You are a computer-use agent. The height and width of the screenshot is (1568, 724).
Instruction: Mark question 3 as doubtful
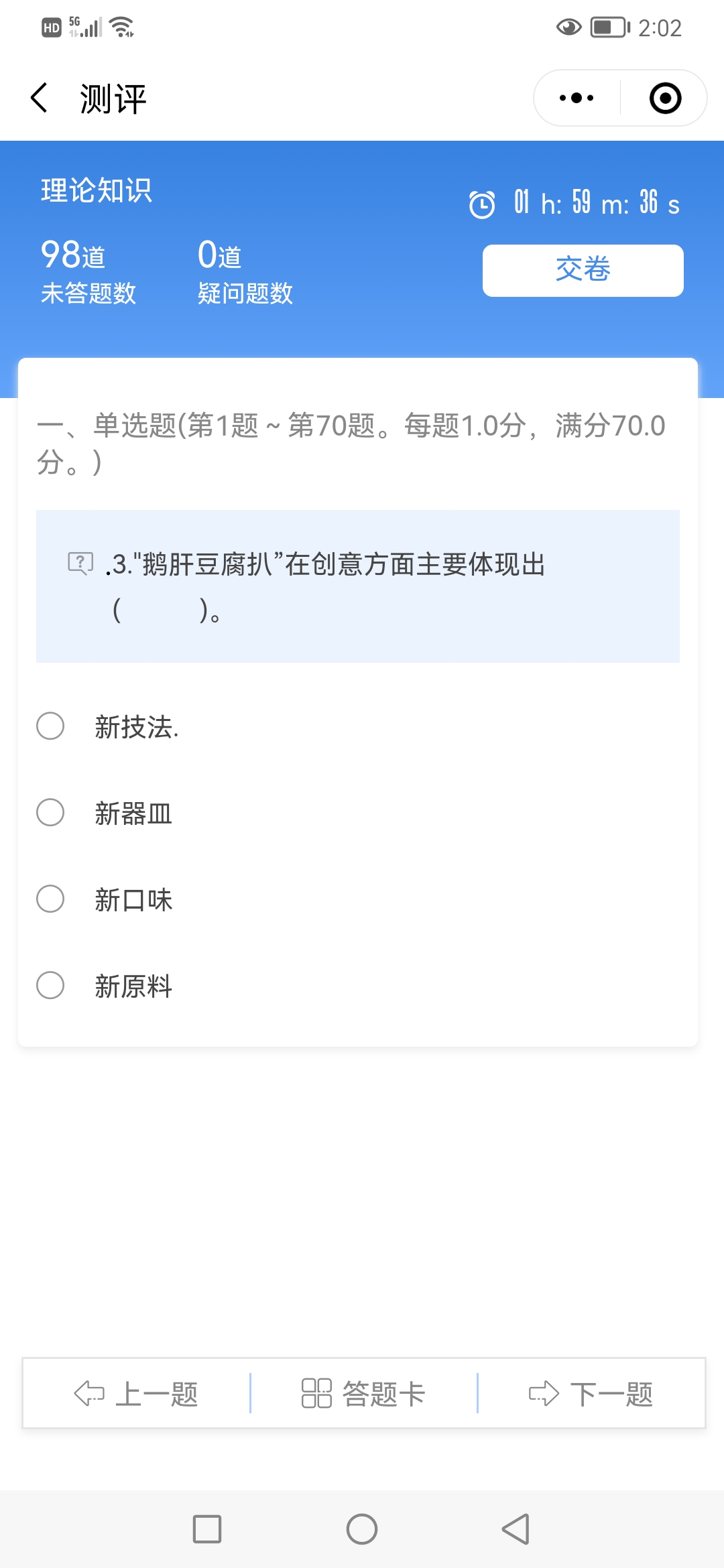[80, 563]
